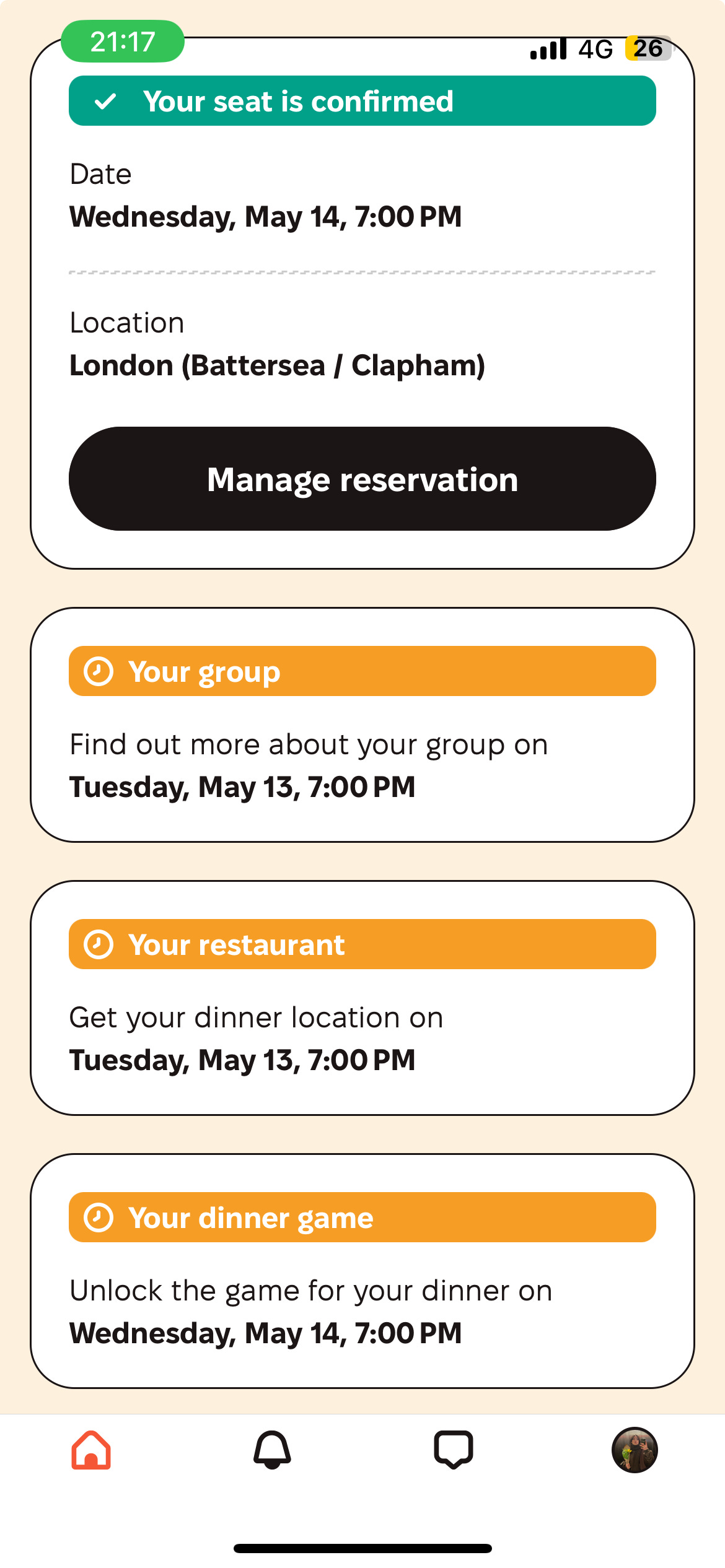
Task: Open the chat messages tab
Action: (454, 1450)
